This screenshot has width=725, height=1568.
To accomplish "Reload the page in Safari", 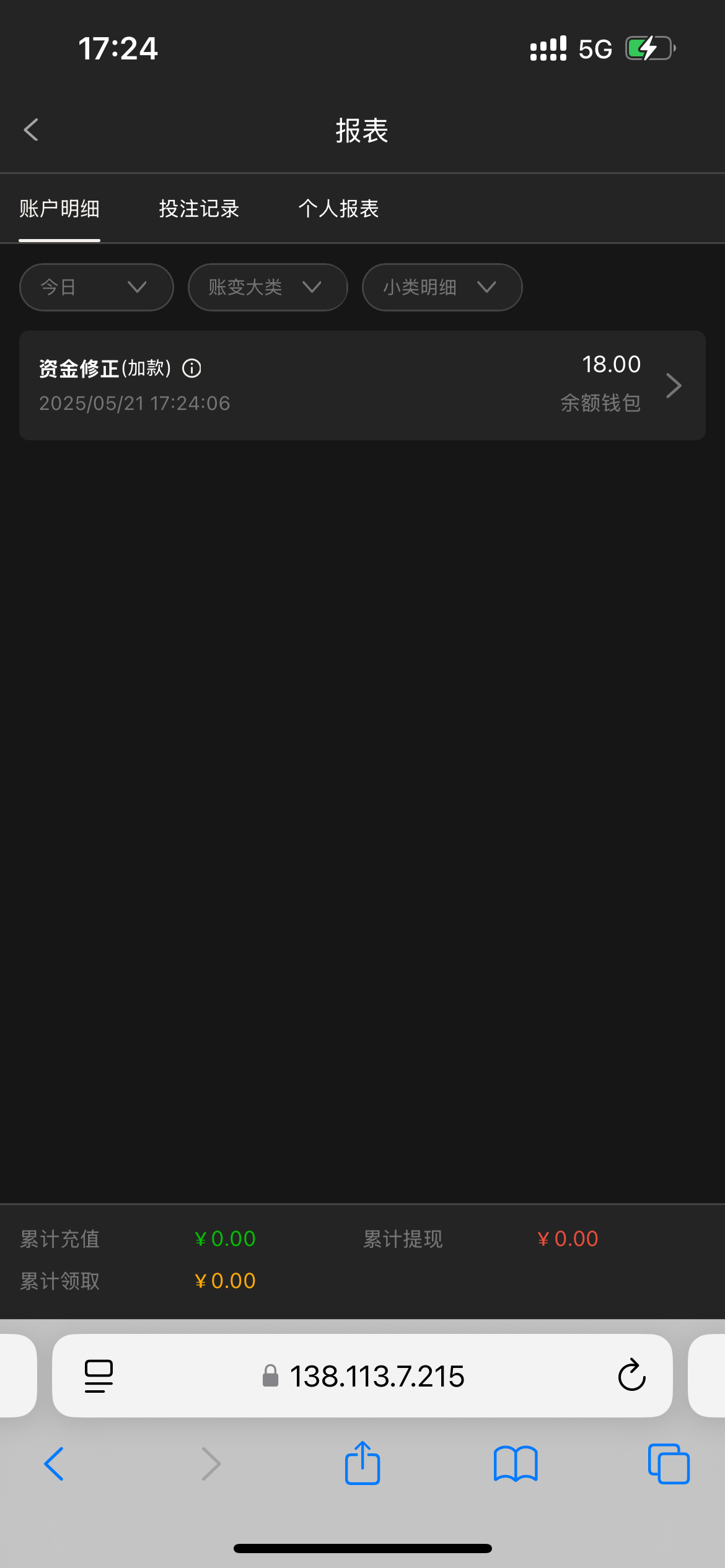I will (x=631, y=1375).
